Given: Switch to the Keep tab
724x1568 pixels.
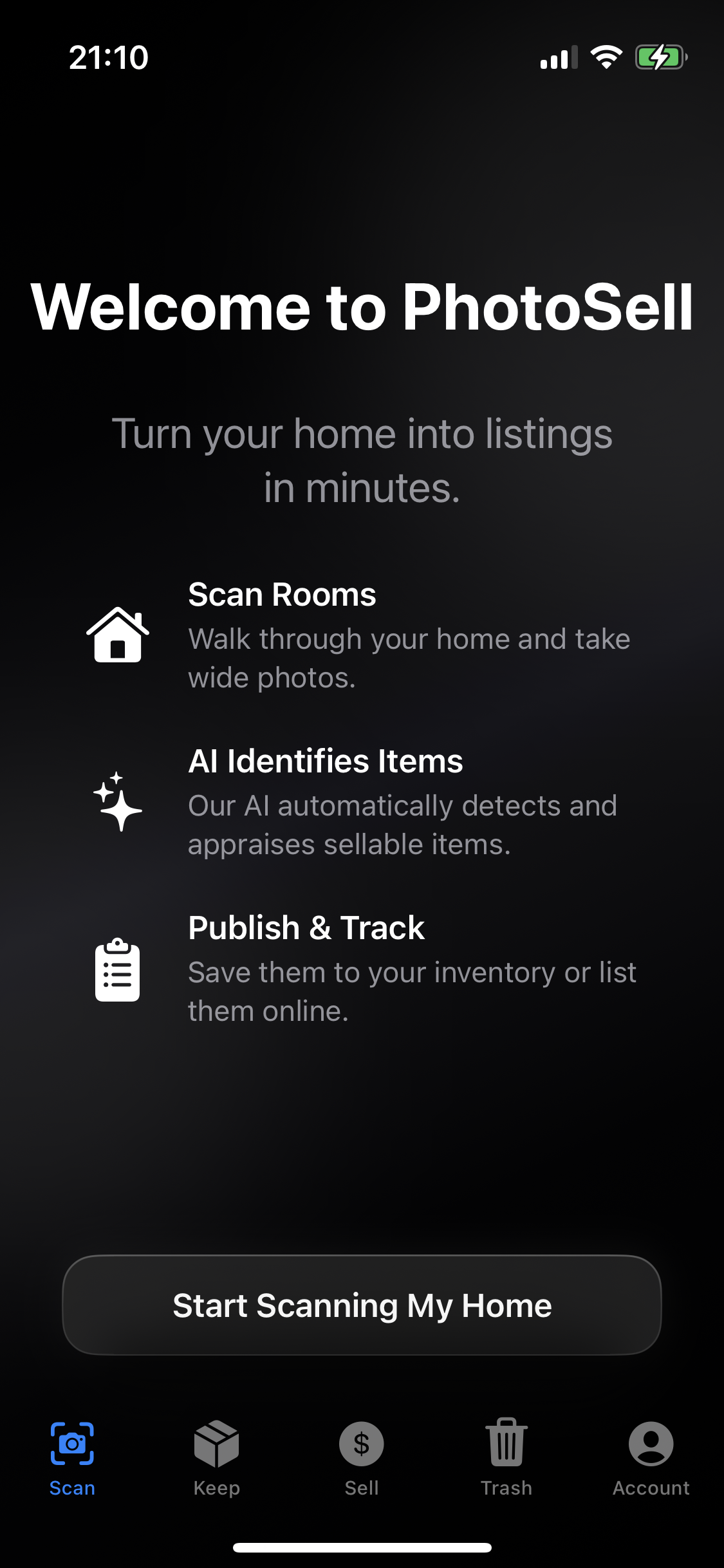Looking at the screenshot, I should pos(217,1458).
